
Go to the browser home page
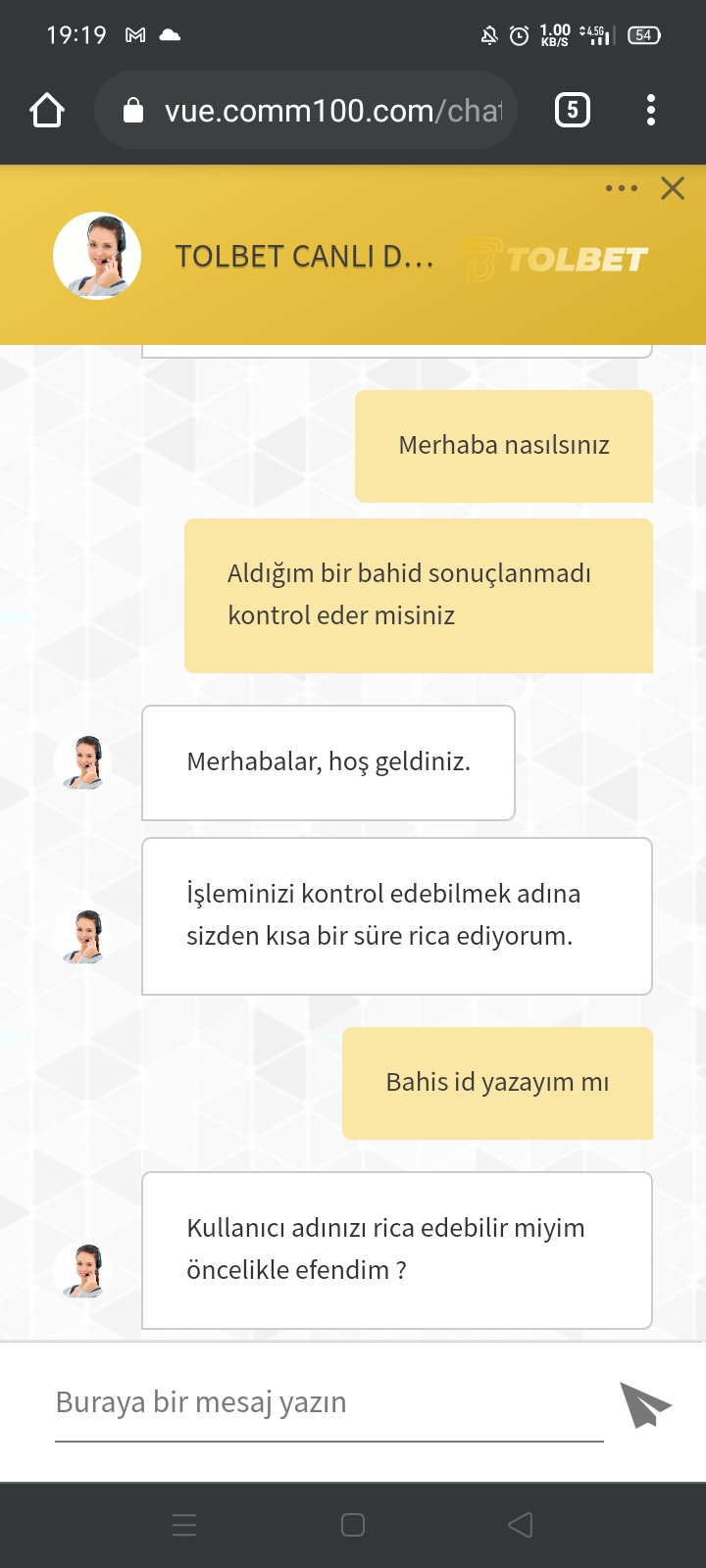[x=47, y=110]
